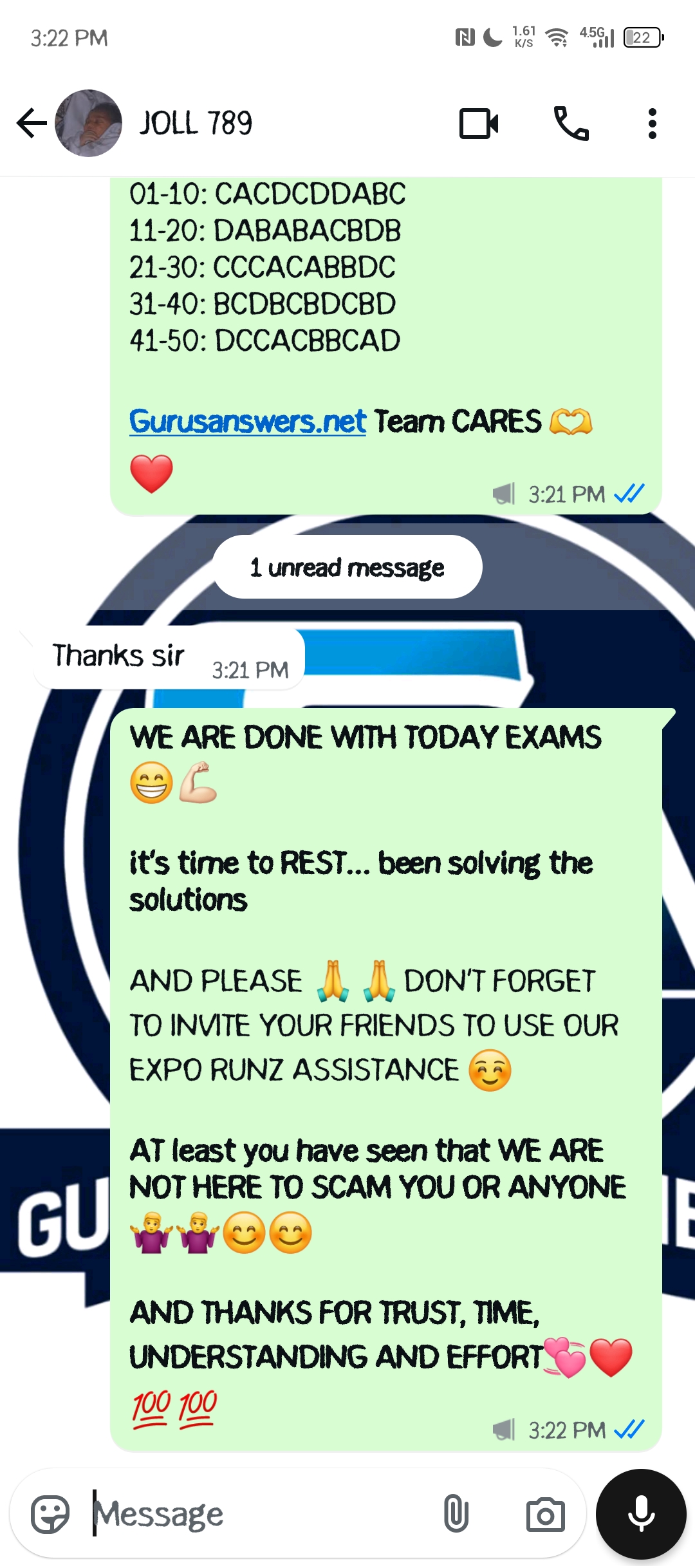Open the emoji and sticker picker
This screenshot has width=695, height=1568.
click(50, 1514)
